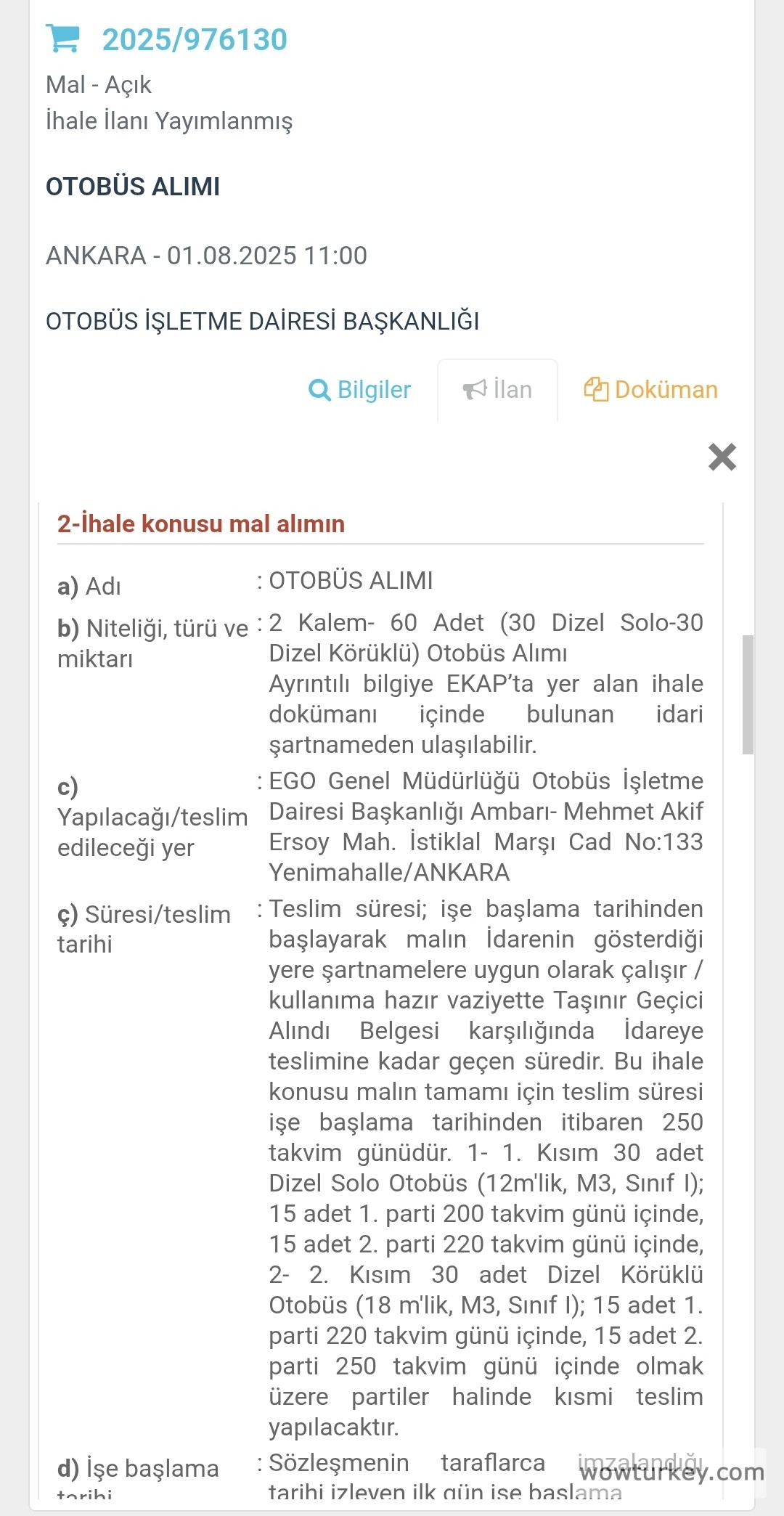Viewport: 784px width, 1516px height.
Task: Close the ilan details with the X
Action: (721, 457)
